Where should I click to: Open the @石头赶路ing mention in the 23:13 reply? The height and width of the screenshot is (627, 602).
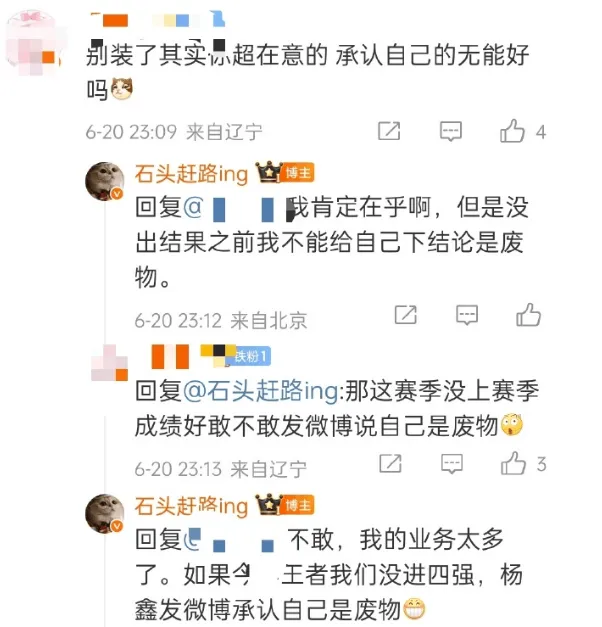(260, 392)
